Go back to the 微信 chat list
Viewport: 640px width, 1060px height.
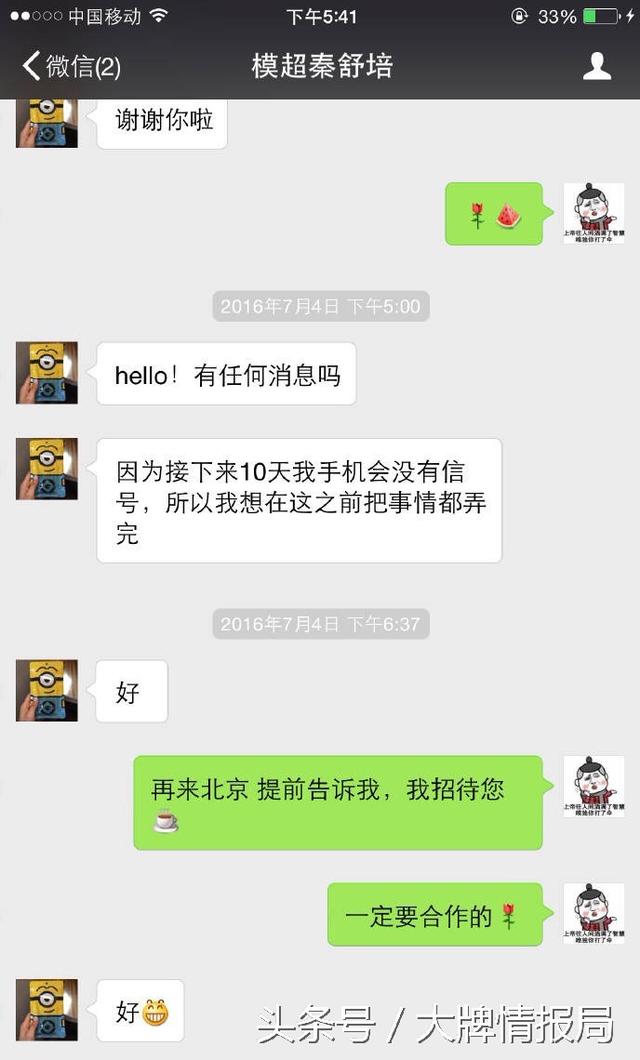pyautogui.click(x=70, y=67)
